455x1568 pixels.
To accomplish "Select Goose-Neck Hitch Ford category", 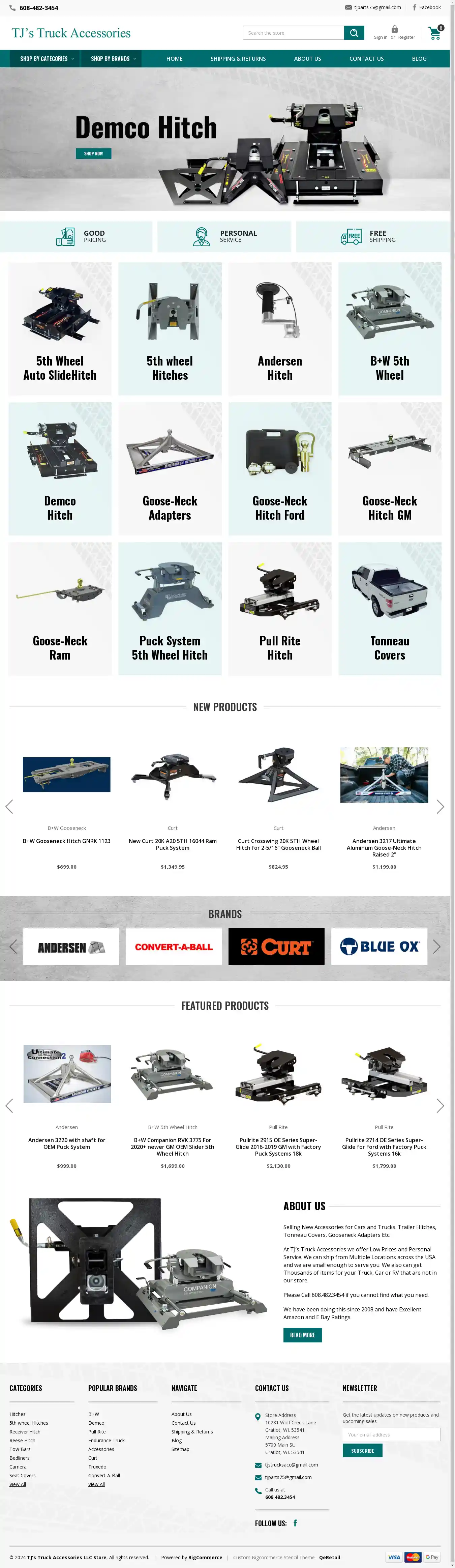I will [280, 469].
